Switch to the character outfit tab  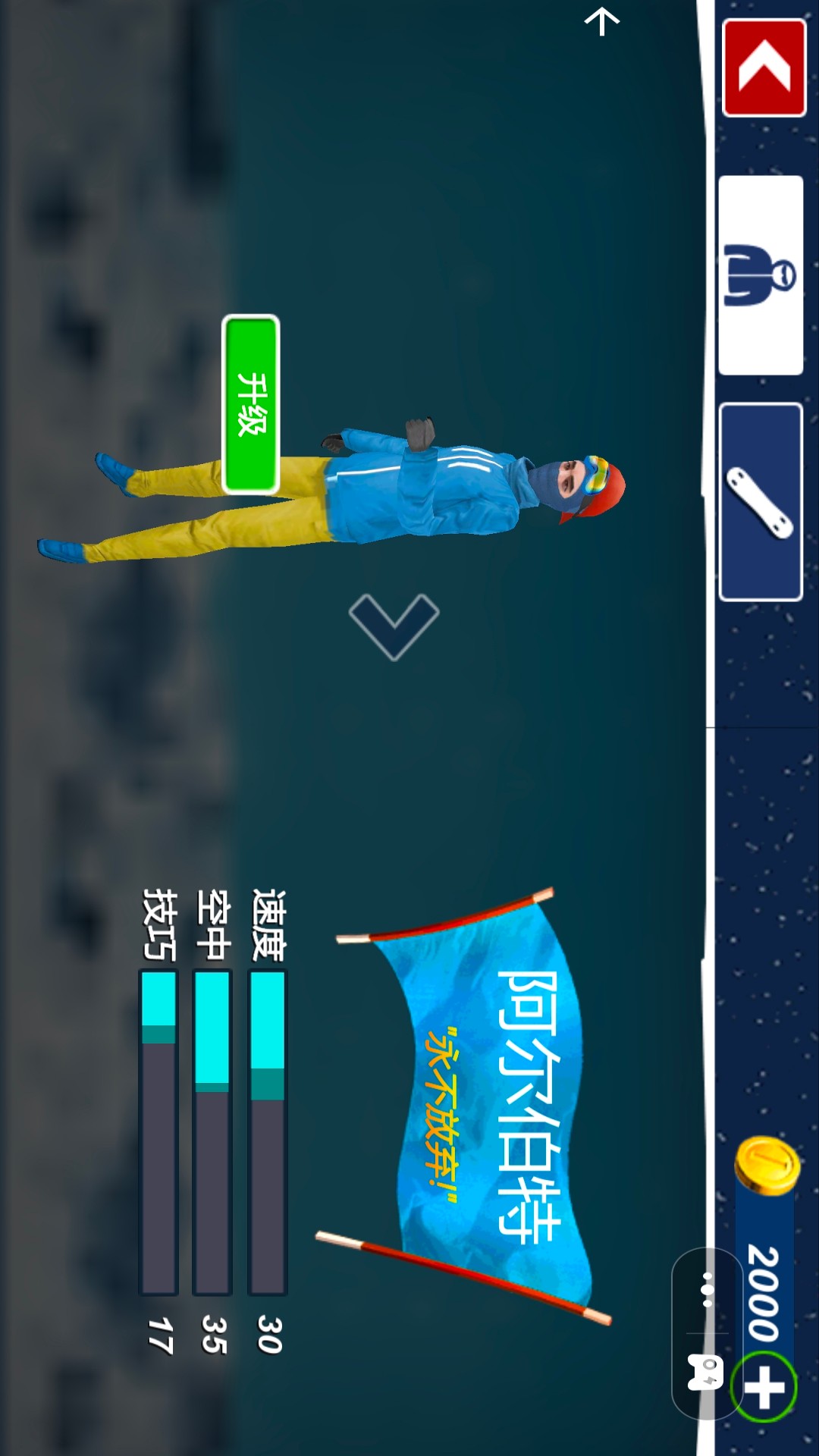coord(761,275)
